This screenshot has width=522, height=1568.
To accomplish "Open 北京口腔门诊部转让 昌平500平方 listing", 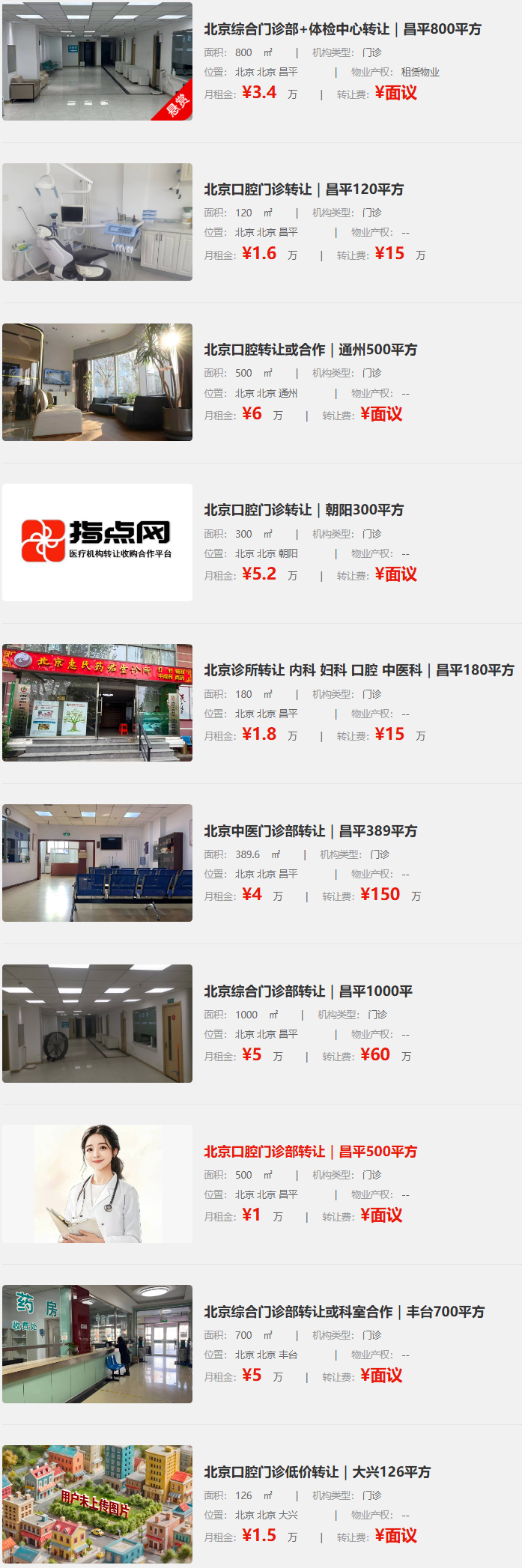I will (311, 1152).
